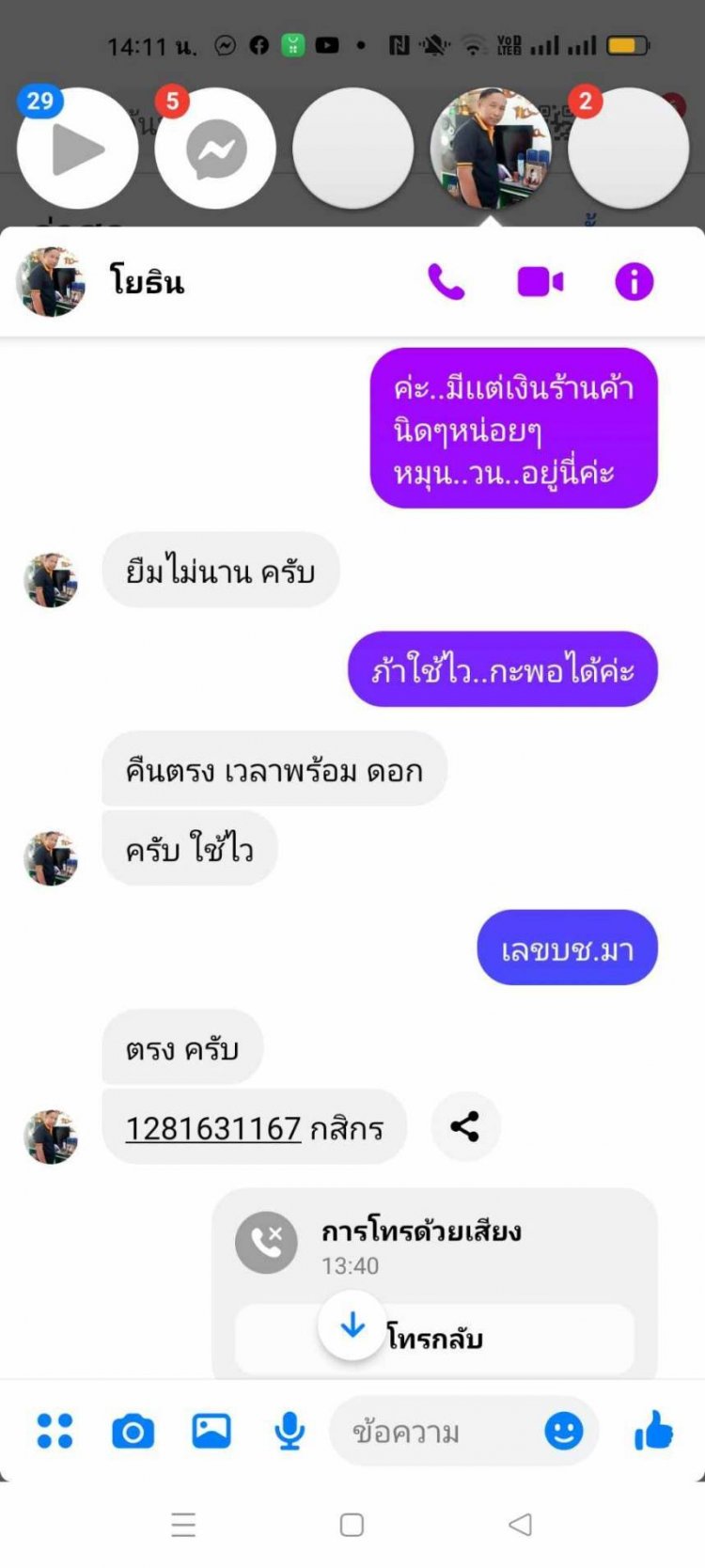Open conversation info for โยธิน
The image size is (705, 1568).
[634, 281]
